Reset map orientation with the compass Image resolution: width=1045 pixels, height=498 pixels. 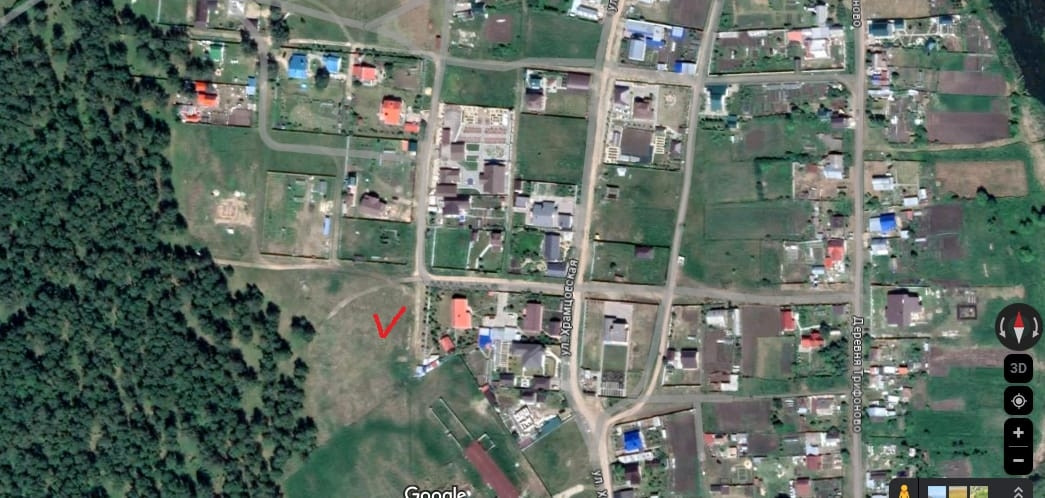[x=1018, y=327]
